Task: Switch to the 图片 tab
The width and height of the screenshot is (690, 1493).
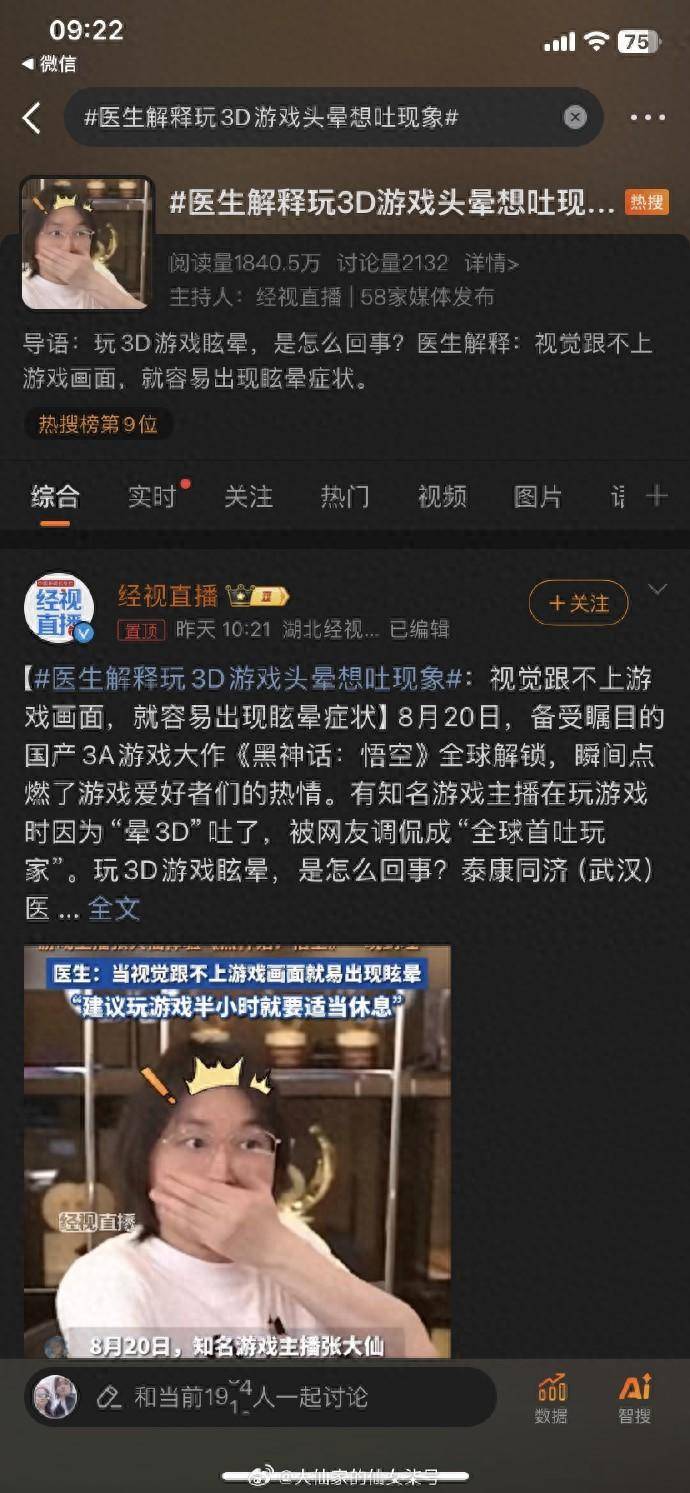Action: click(x=537, y=497)
